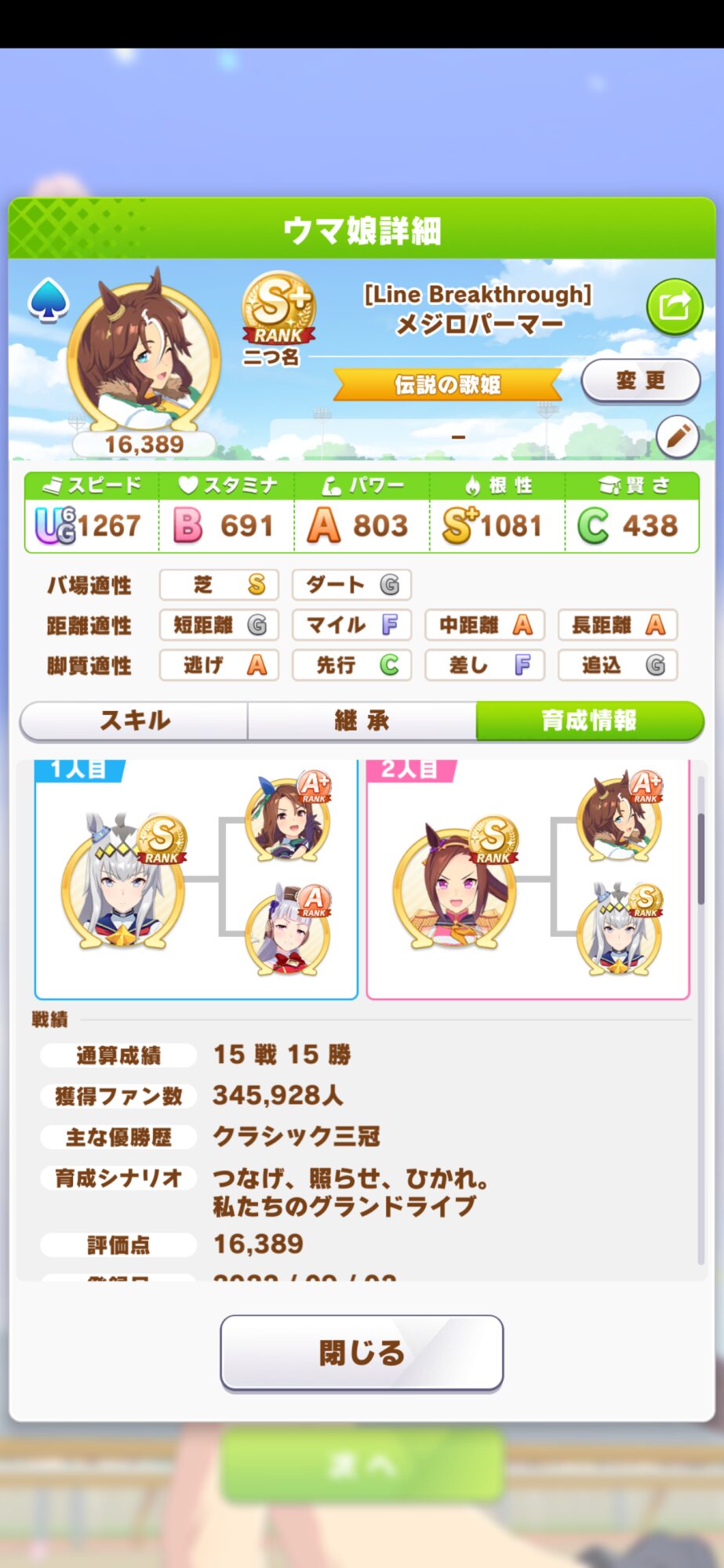
Task: Tap the 変更 button to change title
Action: click(640, 380)
